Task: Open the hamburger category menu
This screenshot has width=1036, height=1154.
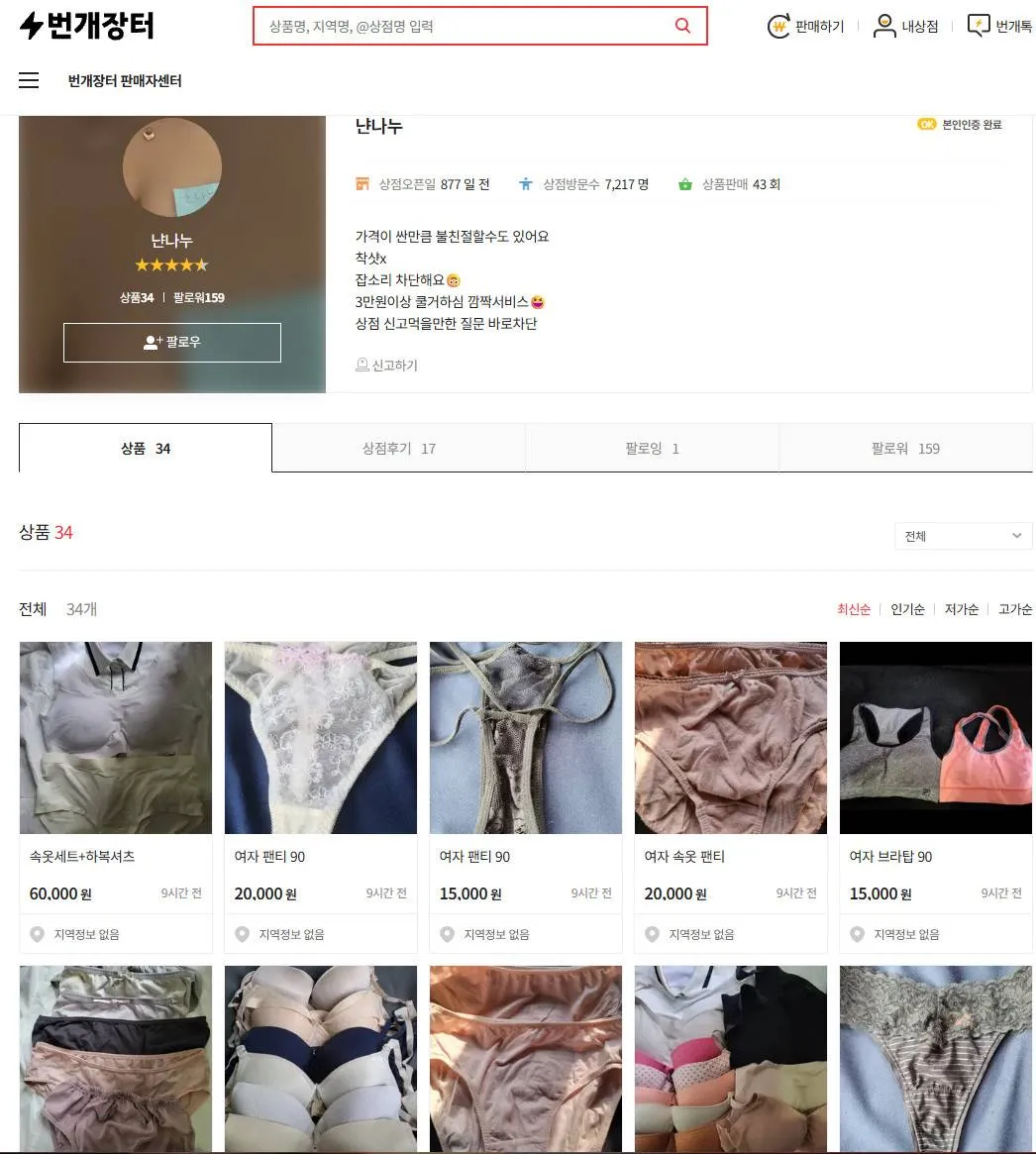Action: point(29,81)
